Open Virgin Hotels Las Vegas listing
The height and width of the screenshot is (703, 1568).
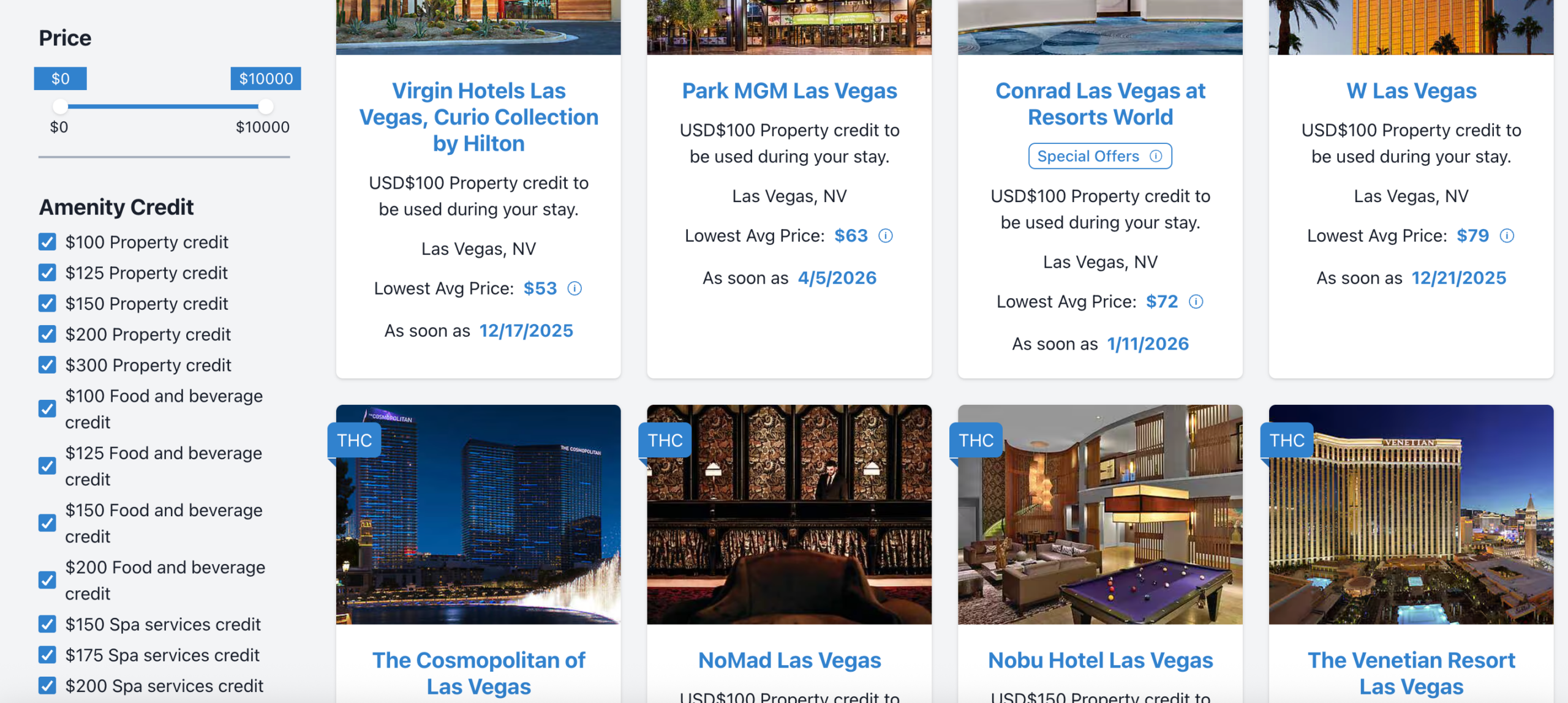tap(478, 117)
